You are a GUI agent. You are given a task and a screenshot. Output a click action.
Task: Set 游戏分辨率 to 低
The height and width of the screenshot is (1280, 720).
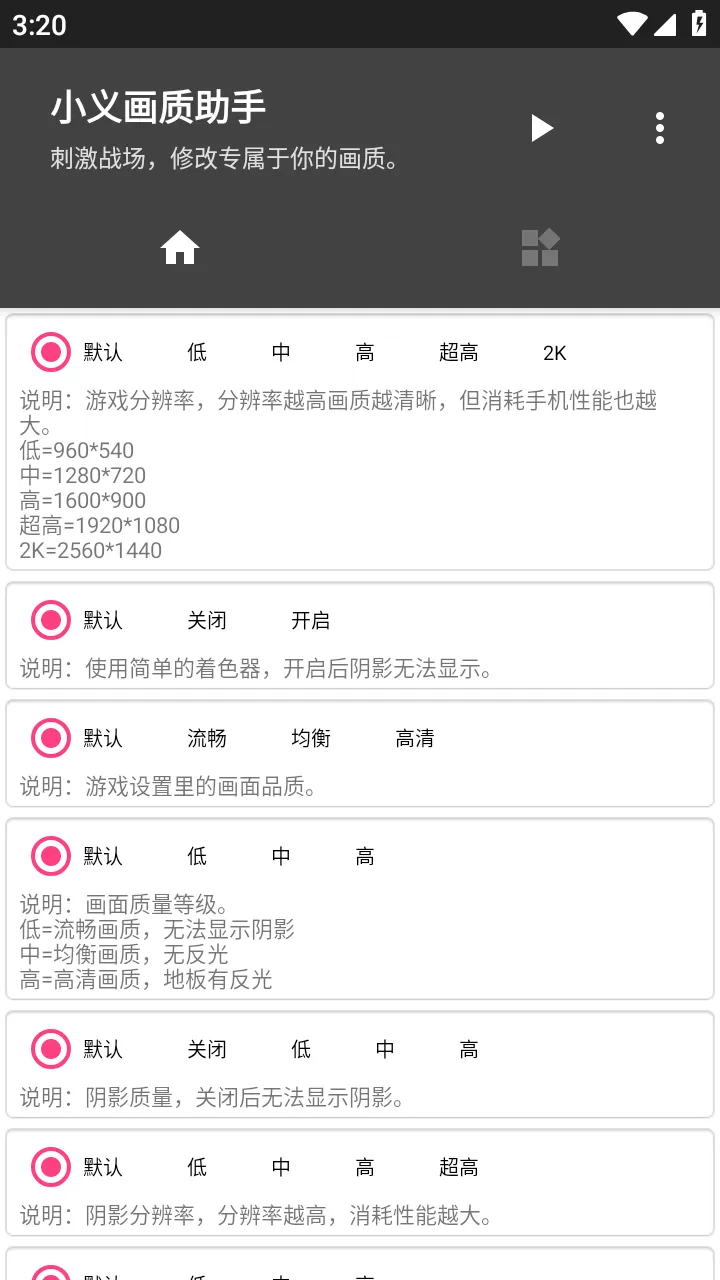click(x=197, y=353)
